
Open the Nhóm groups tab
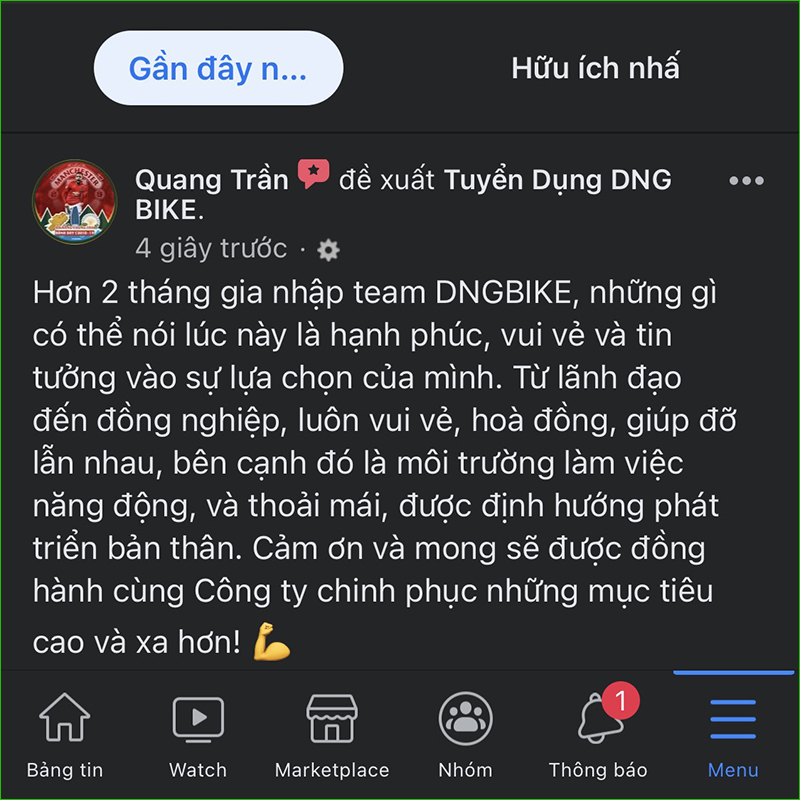[465, 735]
